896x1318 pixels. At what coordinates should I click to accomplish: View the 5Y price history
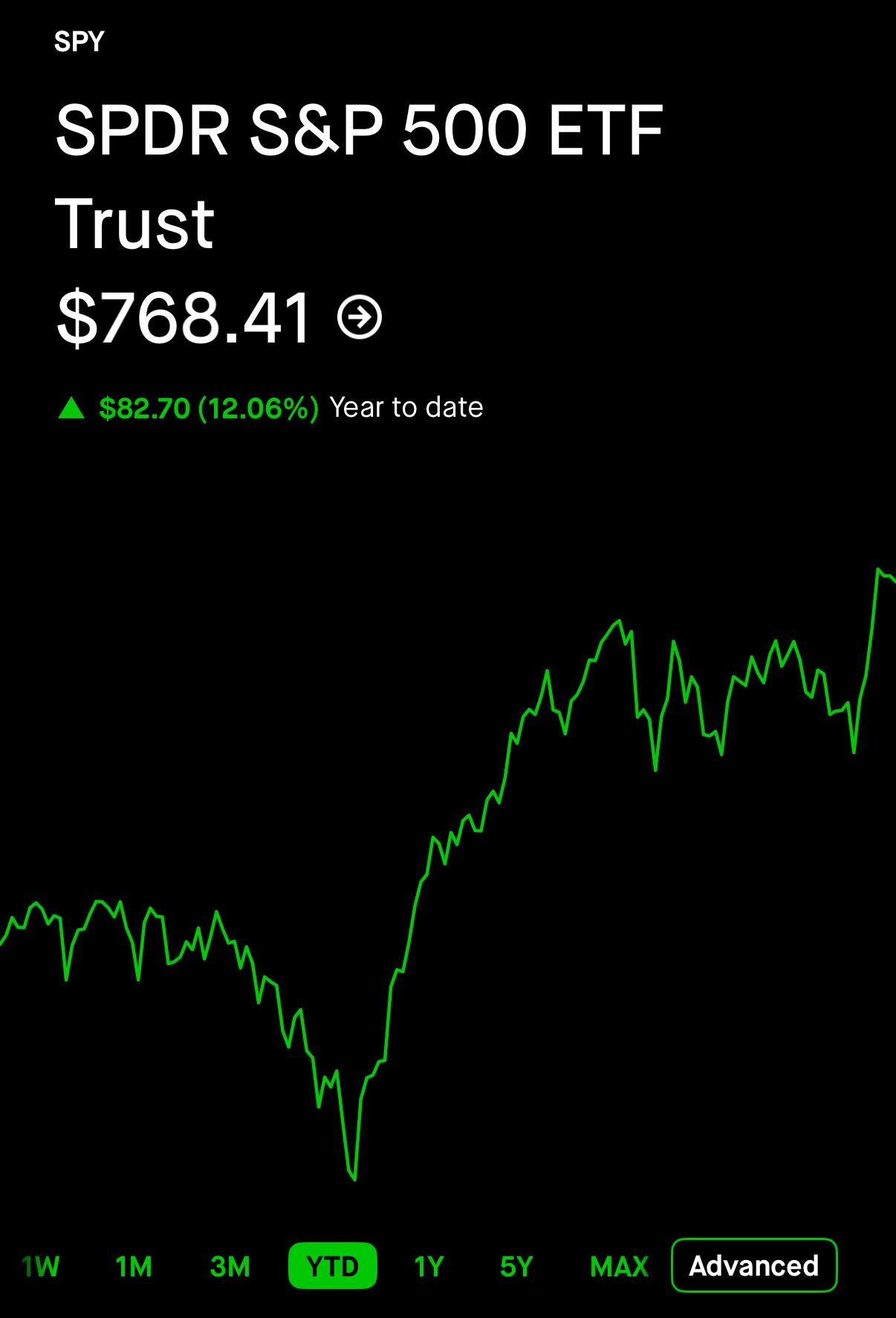517,1266
